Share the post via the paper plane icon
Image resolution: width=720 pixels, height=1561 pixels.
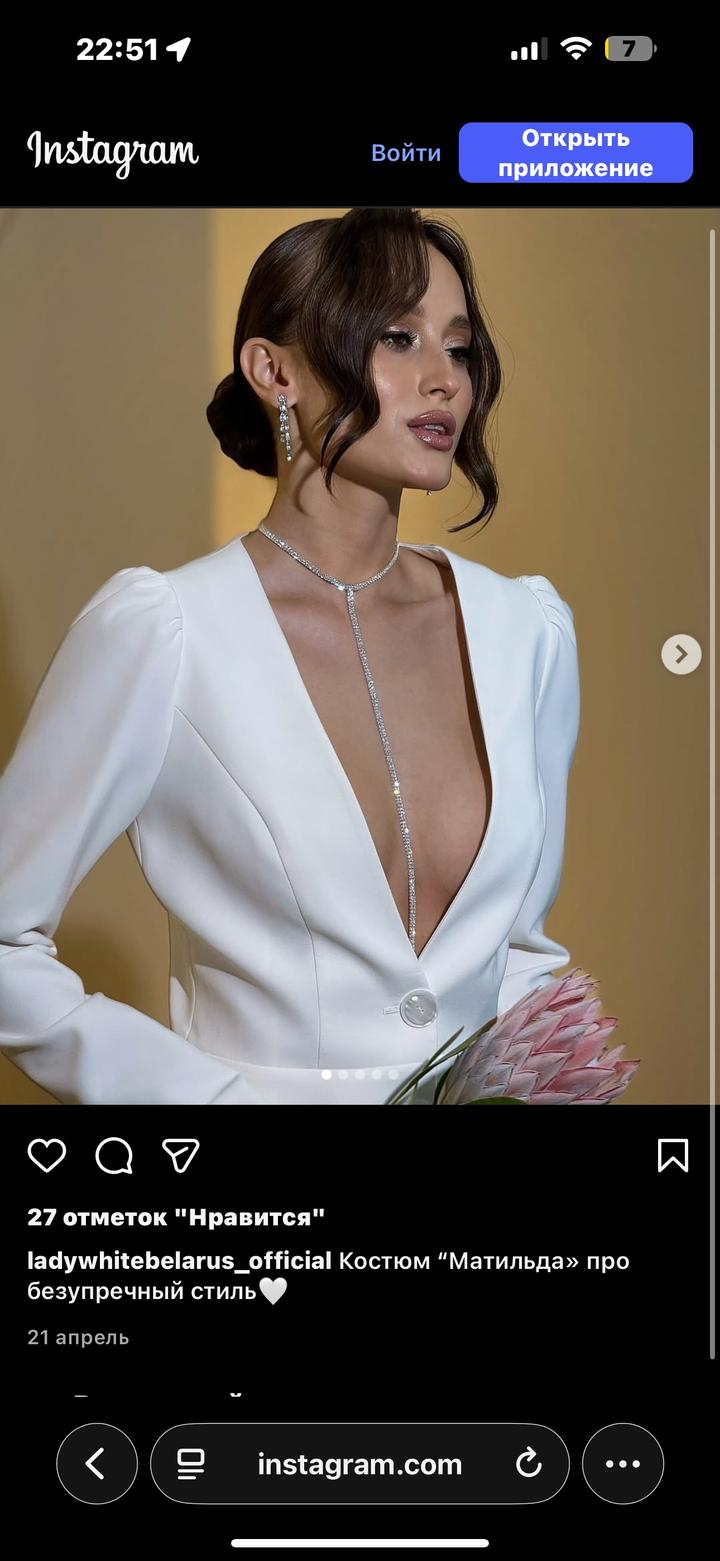coord(181,1155)
